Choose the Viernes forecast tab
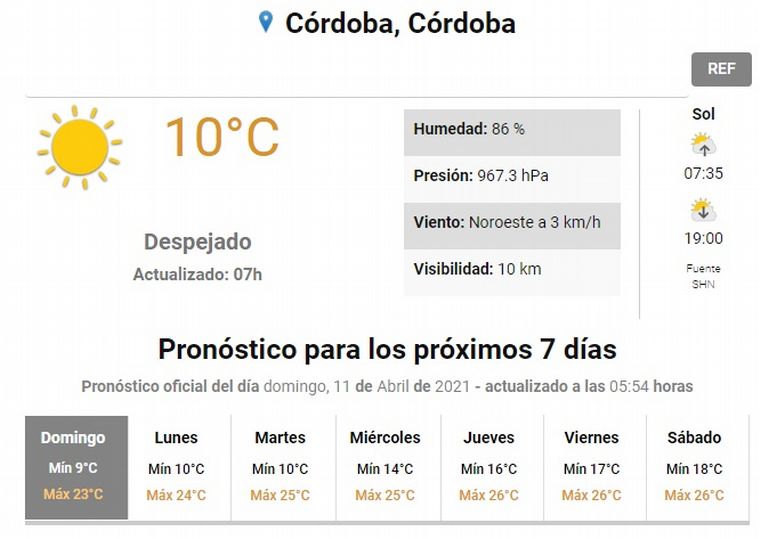This screenshot has height=539, width=760. click(x=591, y=465)
